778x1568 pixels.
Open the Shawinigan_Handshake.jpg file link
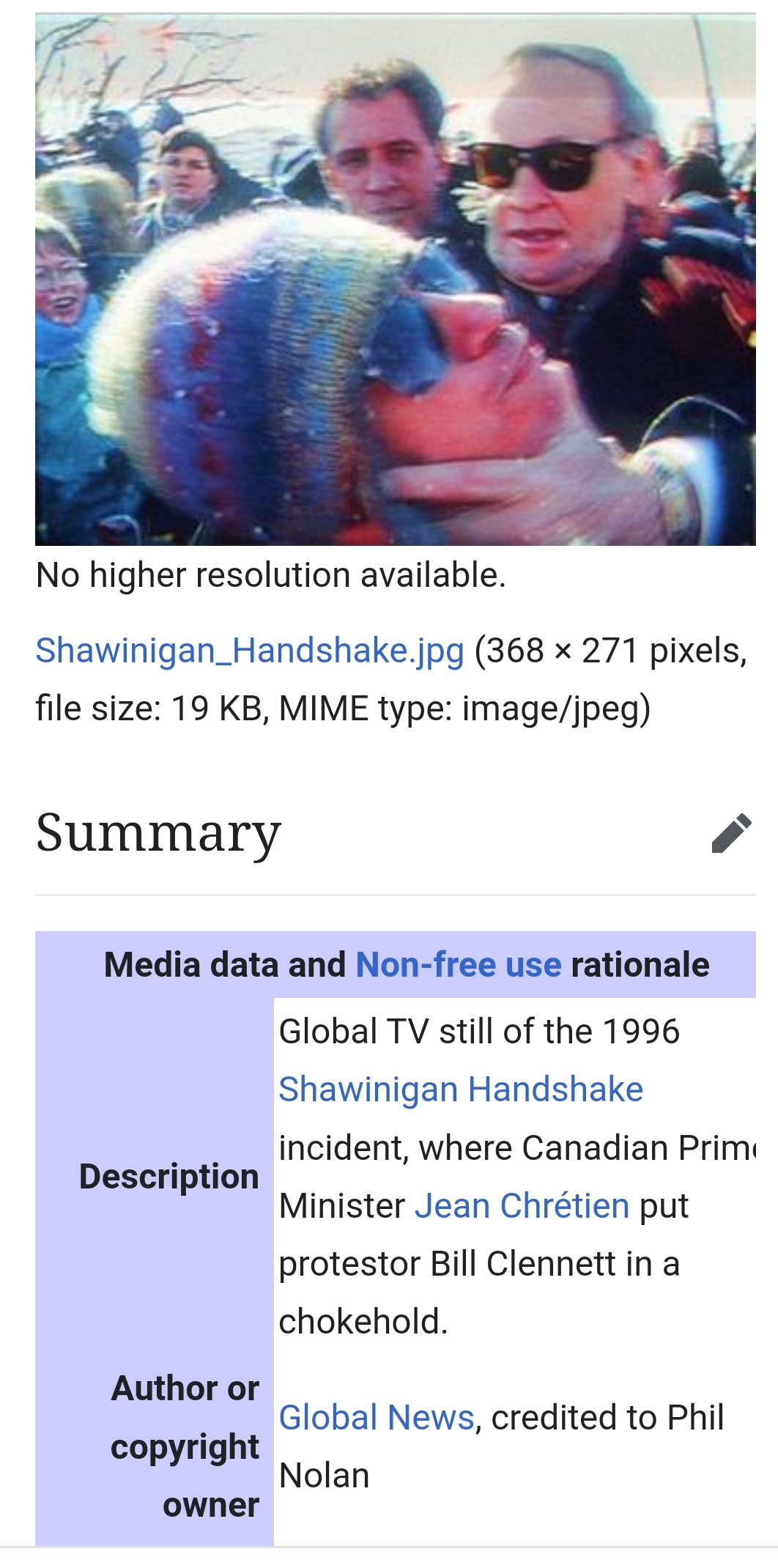(250, 651)
